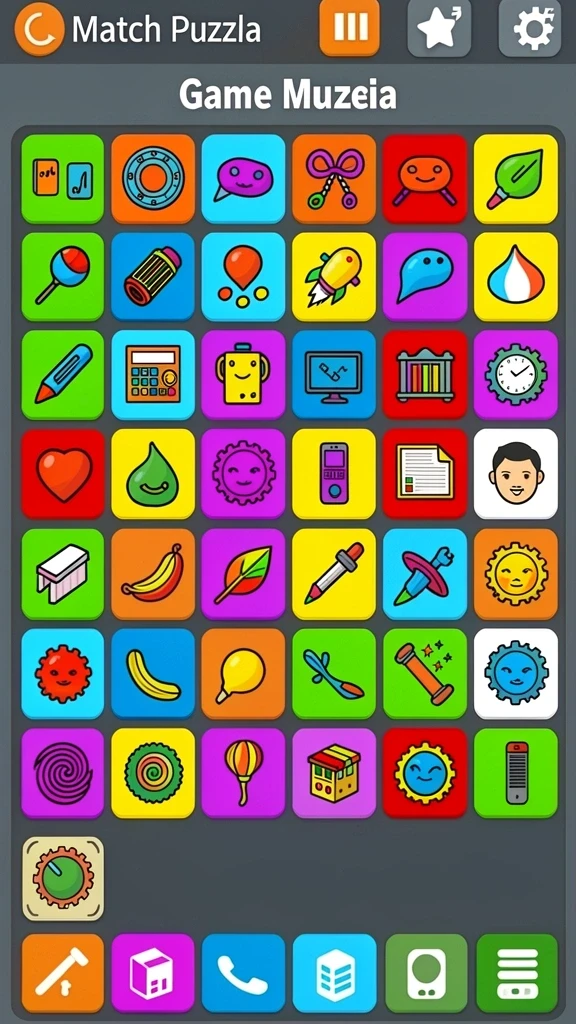Tap the man's face tile
The image size is (576, 1024).
pyautogui.click(x=515, y=473)
